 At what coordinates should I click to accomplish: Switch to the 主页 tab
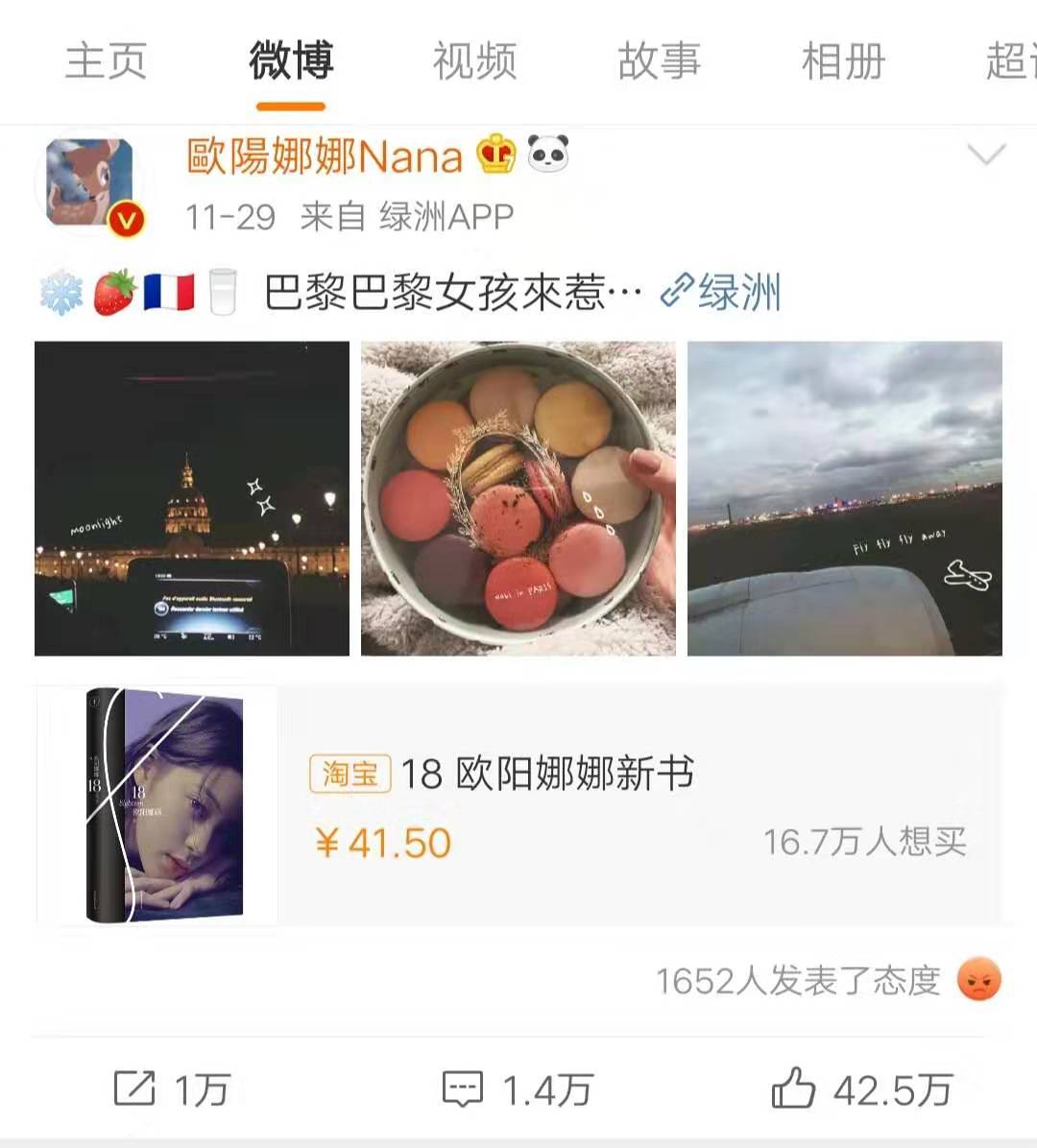coord(106,61)
